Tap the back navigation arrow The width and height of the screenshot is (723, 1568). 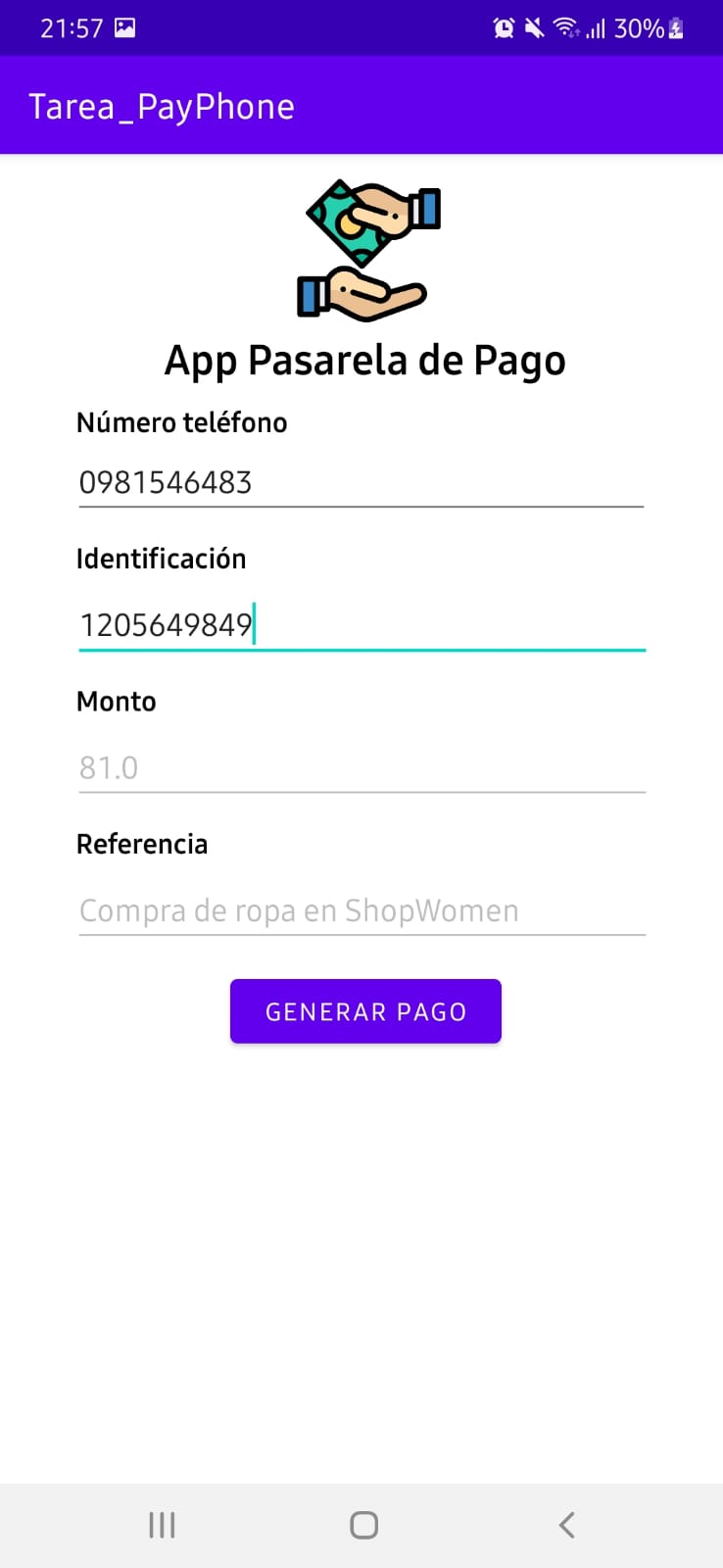click(566, 1524)
